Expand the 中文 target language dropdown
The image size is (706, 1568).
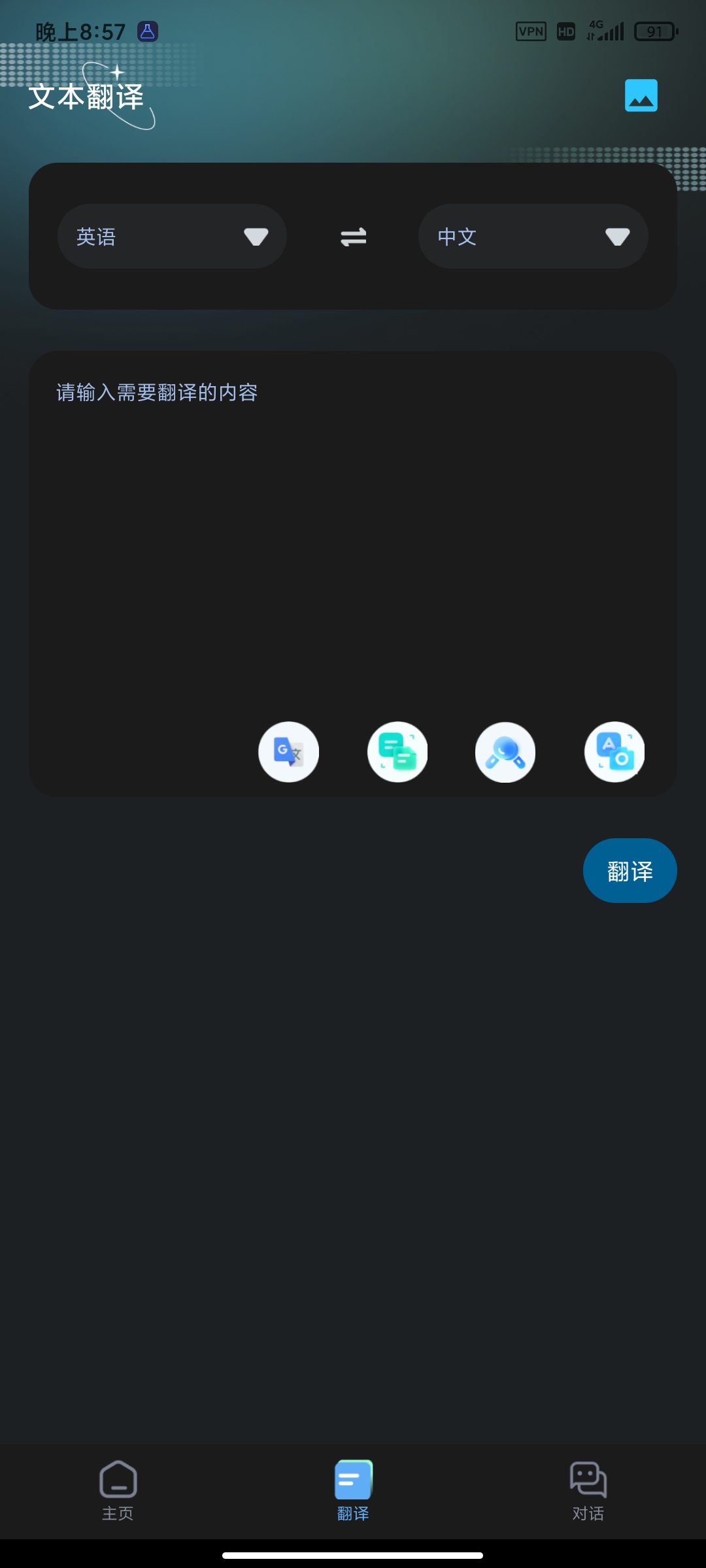click(533, 237)
